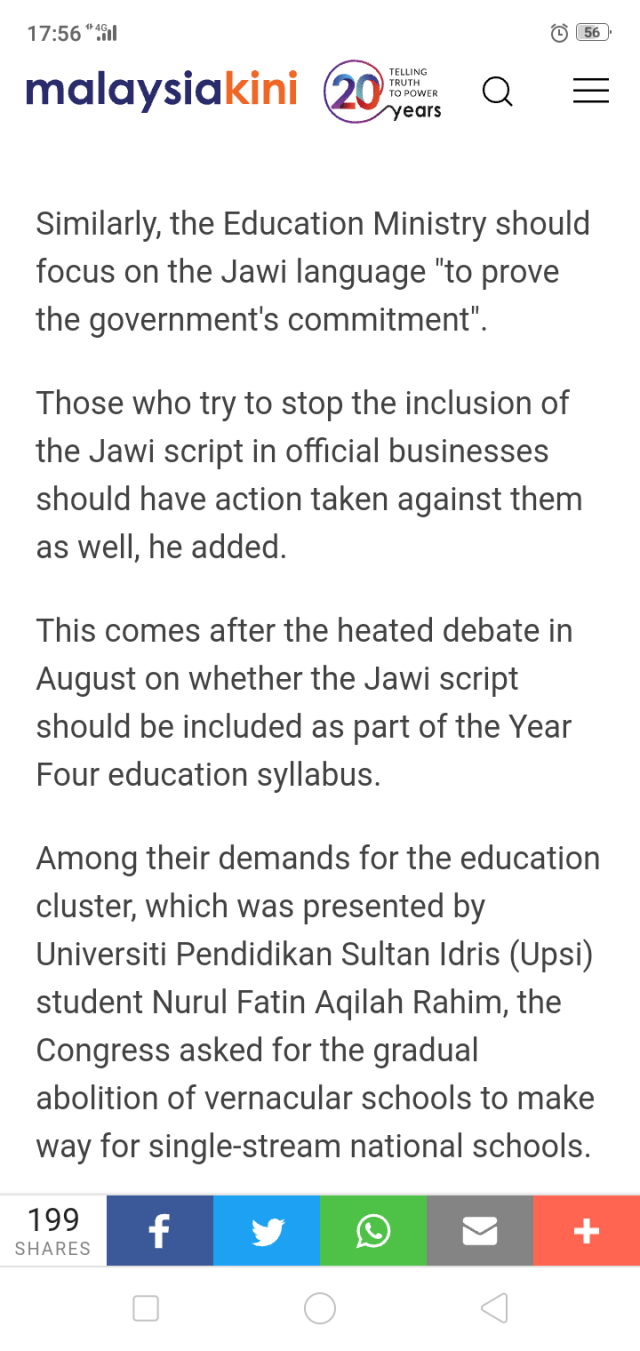Share article by email

[480, 1231]
